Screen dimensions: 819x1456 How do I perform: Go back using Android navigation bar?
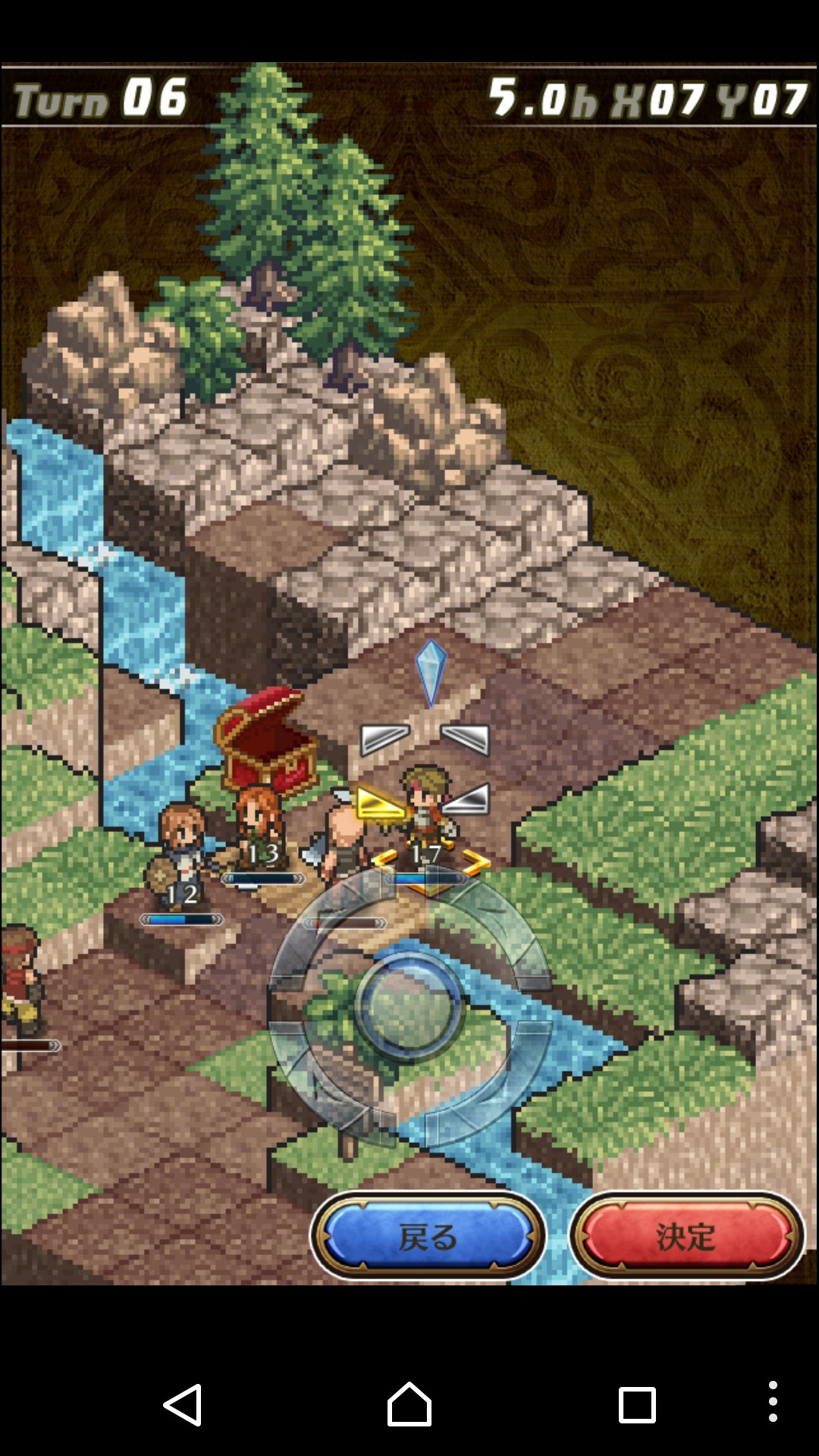pyautogui.click(x=182, y=1404)
